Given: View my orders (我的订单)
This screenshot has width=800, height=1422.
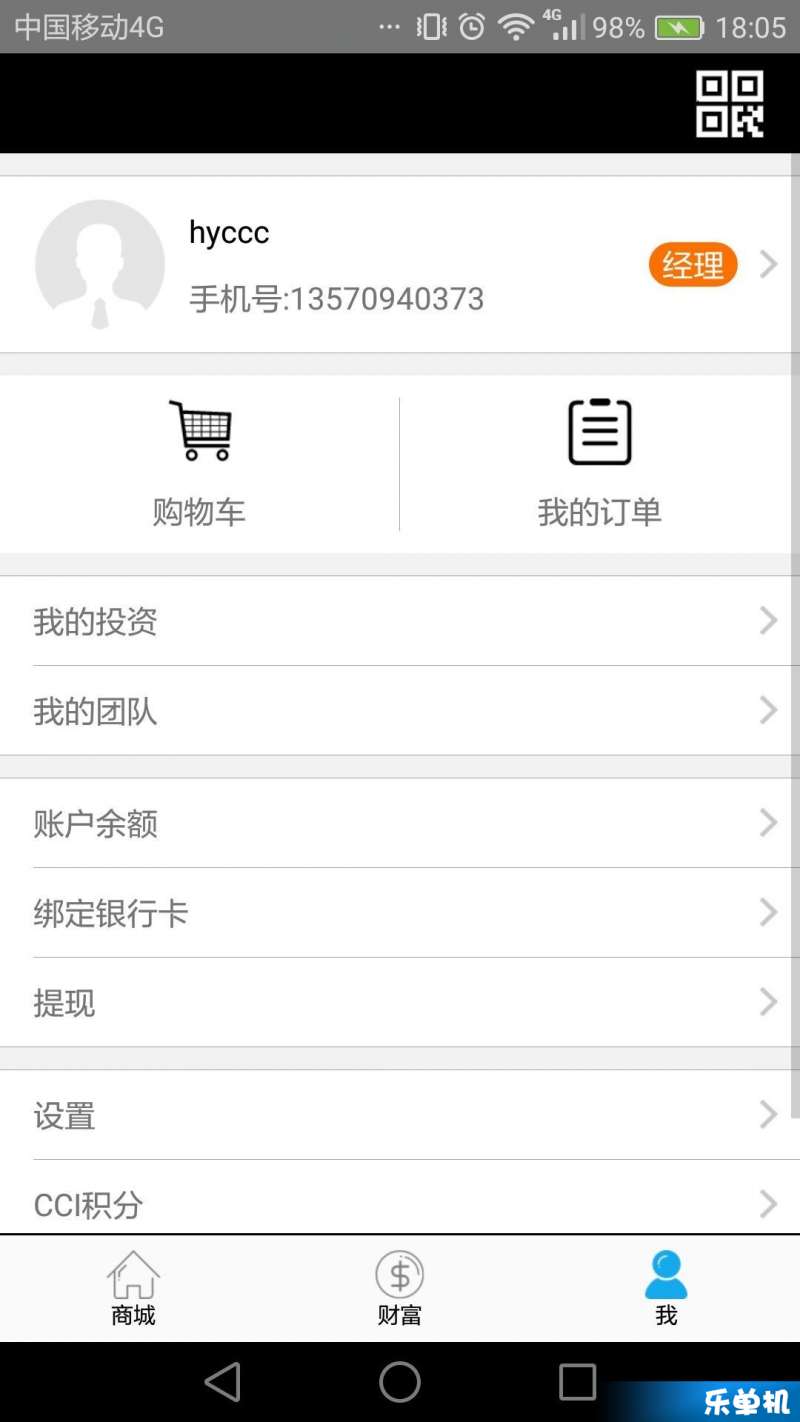Looking at the screenshot, I should pyautogui.click(x=600, y=464).
